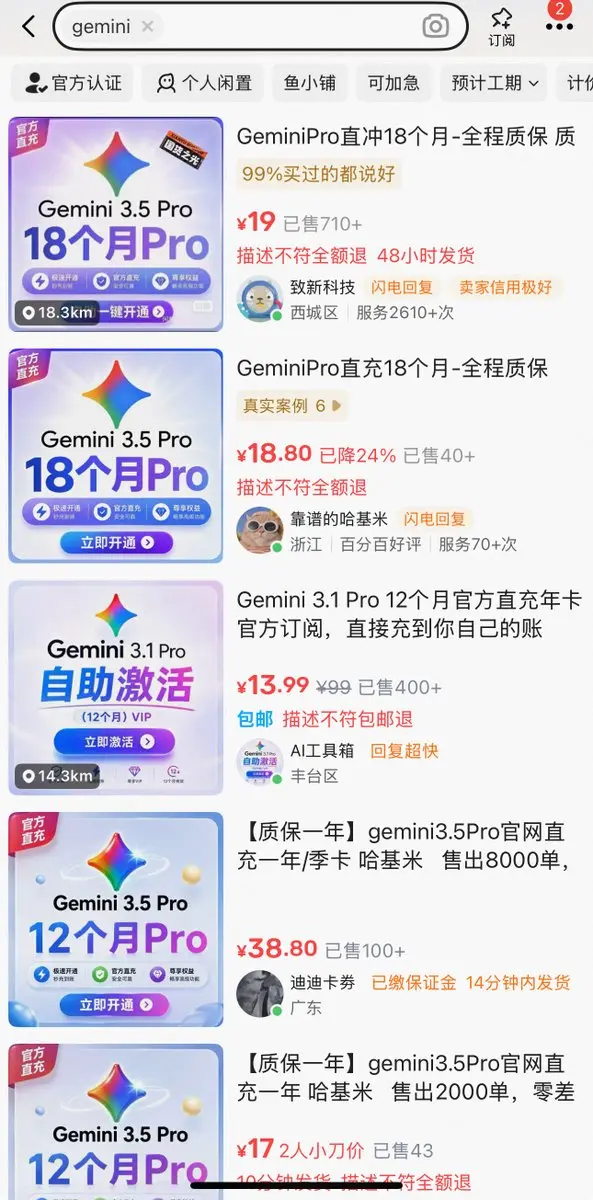Go back with the top-left arrow
The image size is (593, 1200).
pyautogui.click(x=28, y=27)
